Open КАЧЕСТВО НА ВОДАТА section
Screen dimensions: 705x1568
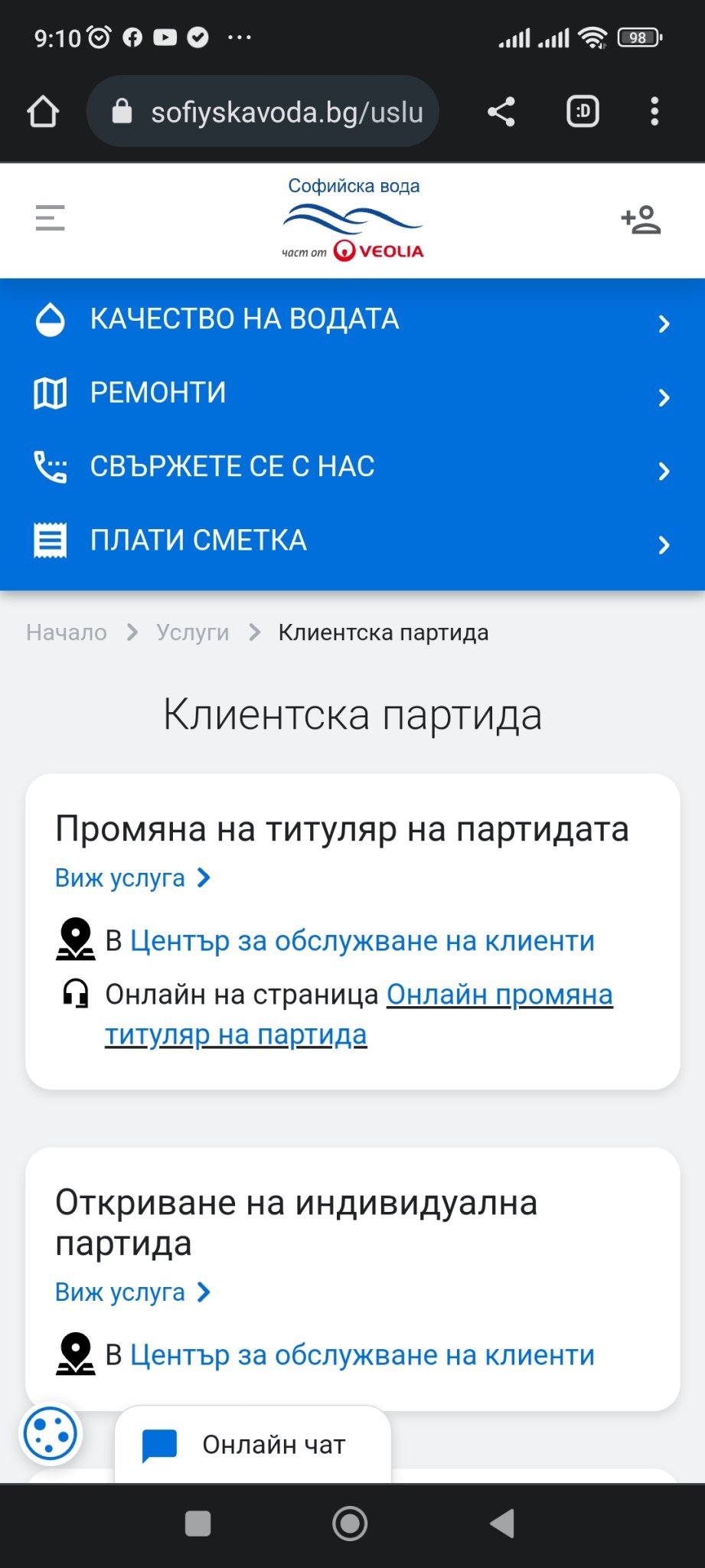352,319
